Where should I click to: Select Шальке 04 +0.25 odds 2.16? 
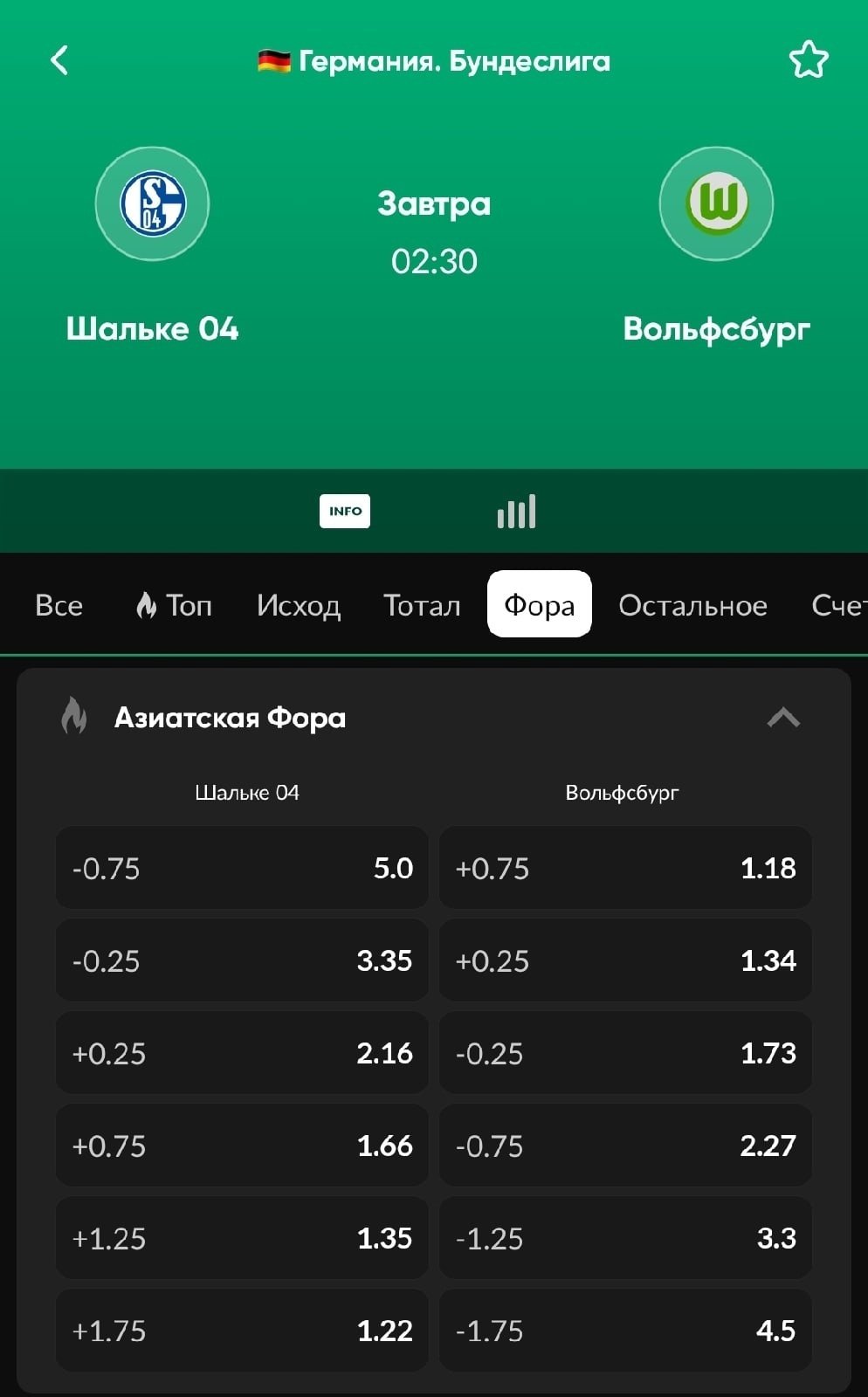point(242,1053)
